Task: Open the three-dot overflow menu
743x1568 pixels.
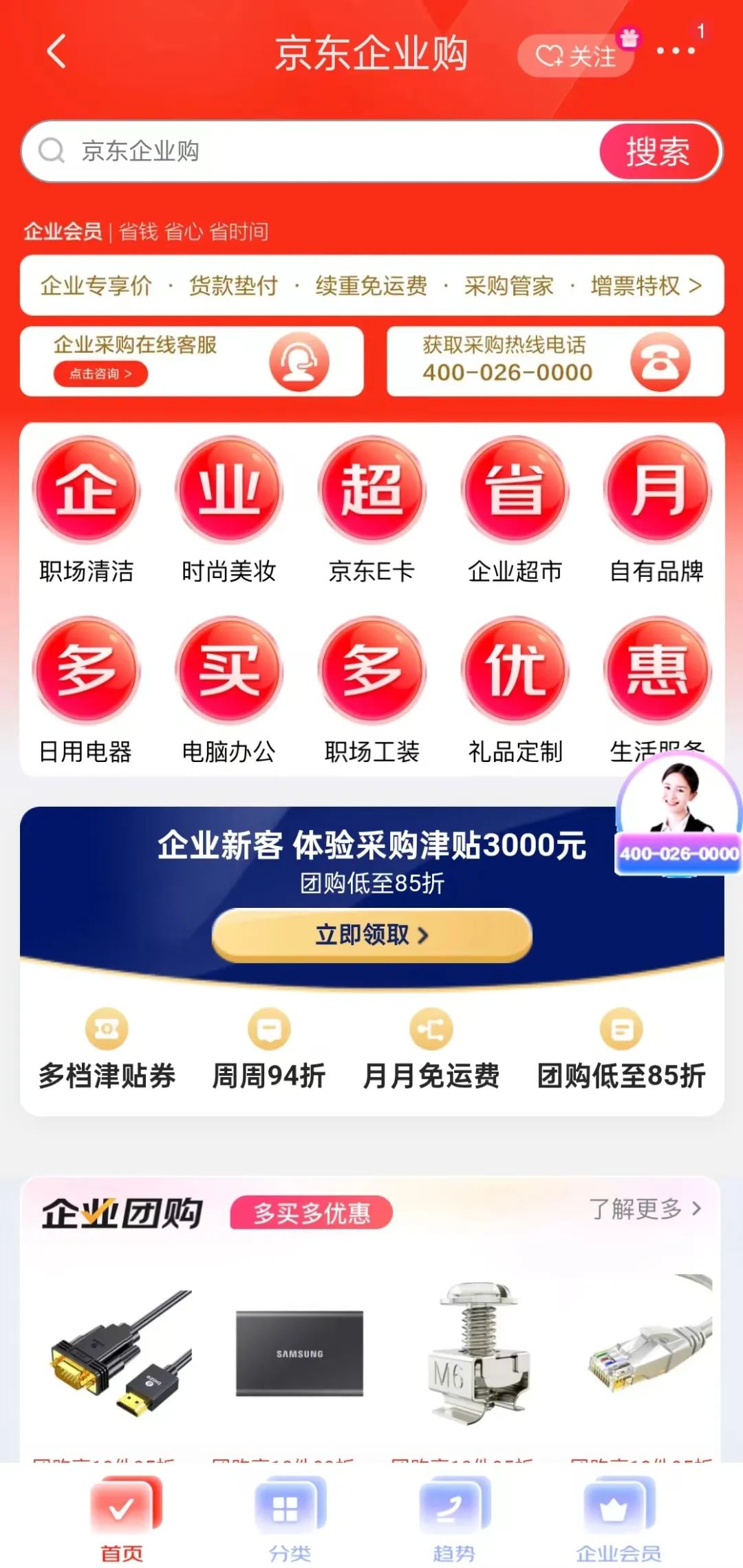Action: coord(675,52)
